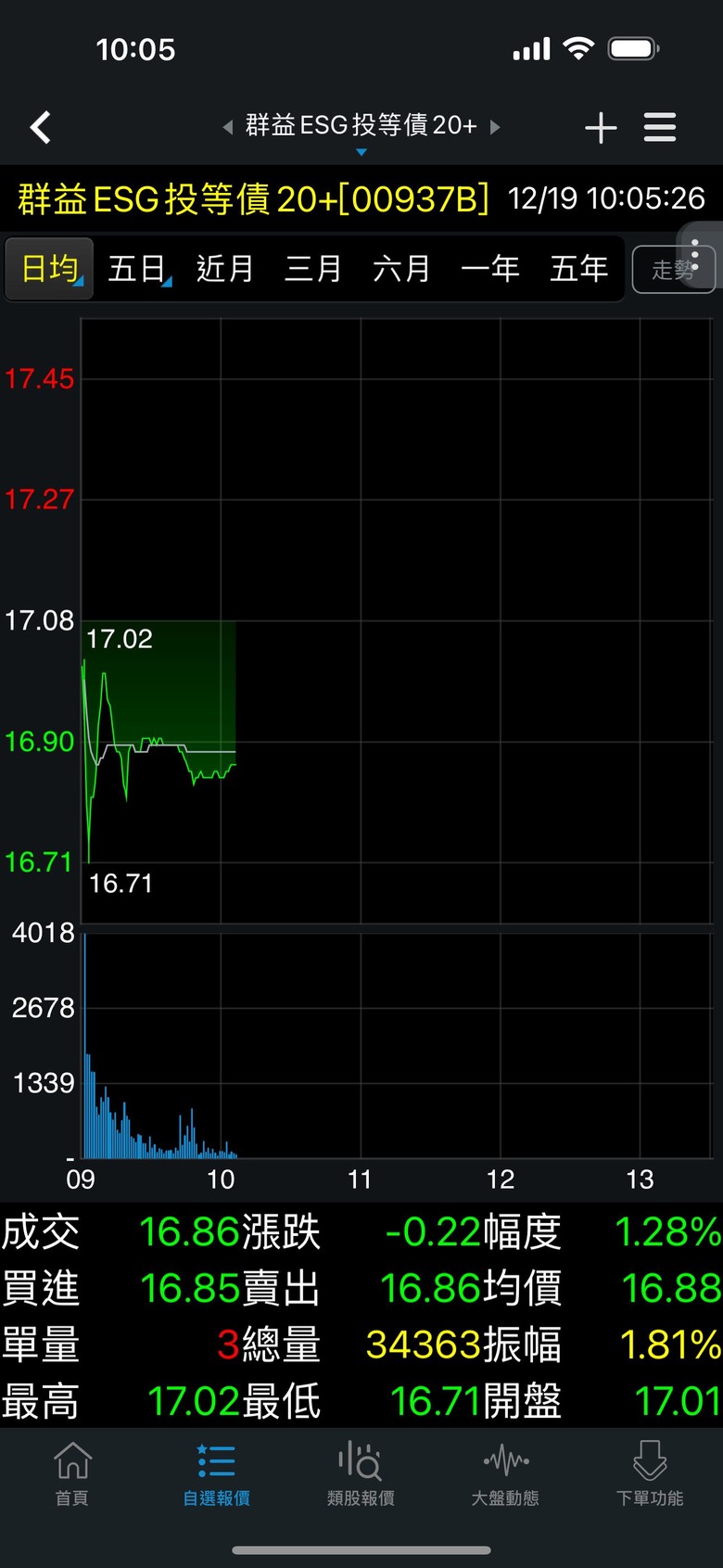
Task: Select the 日均 chart tab
Action: tap(50, 269)
